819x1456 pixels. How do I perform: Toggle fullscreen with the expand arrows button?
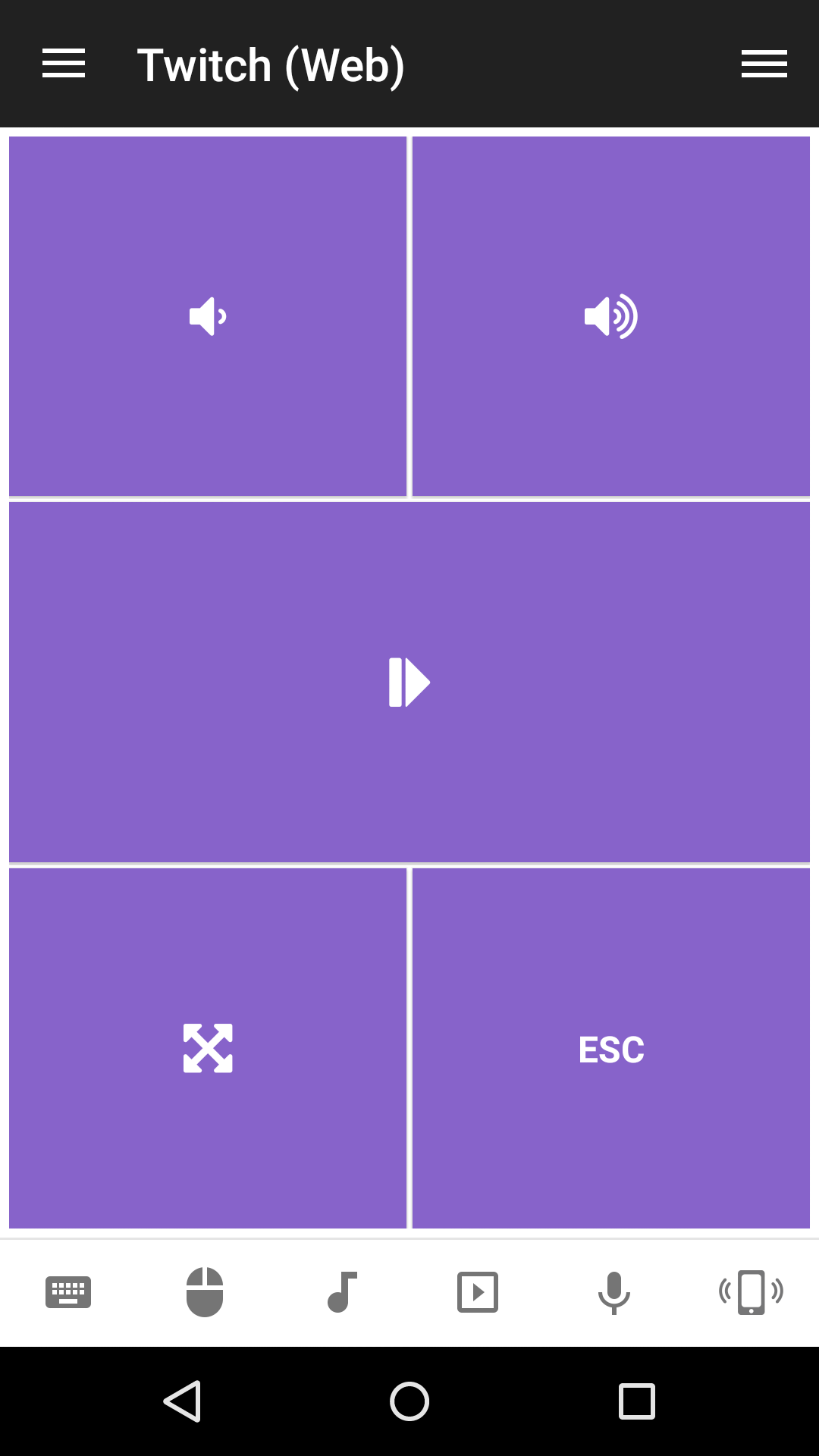pos(208,1048)
